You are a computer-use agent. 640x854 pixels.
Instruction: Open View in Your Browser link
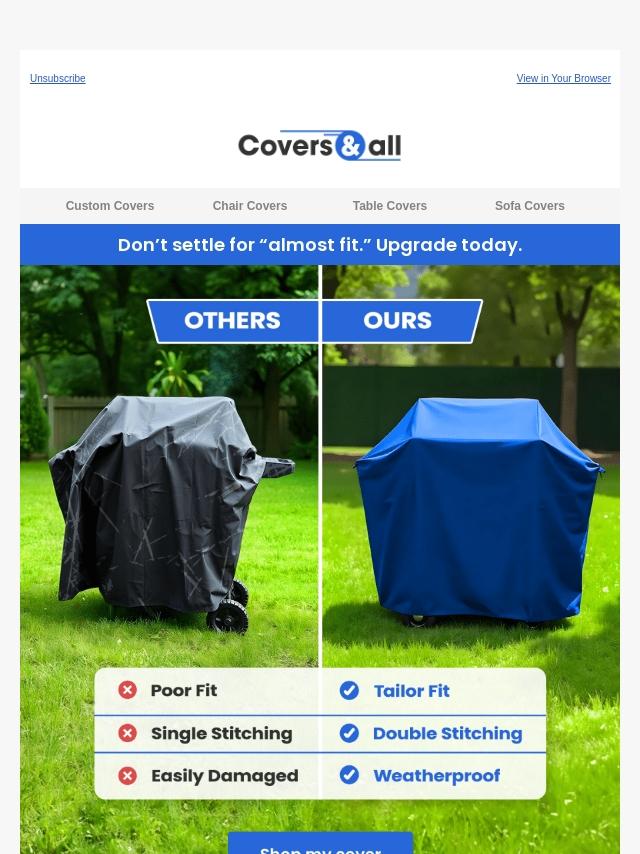pos(563,78)
